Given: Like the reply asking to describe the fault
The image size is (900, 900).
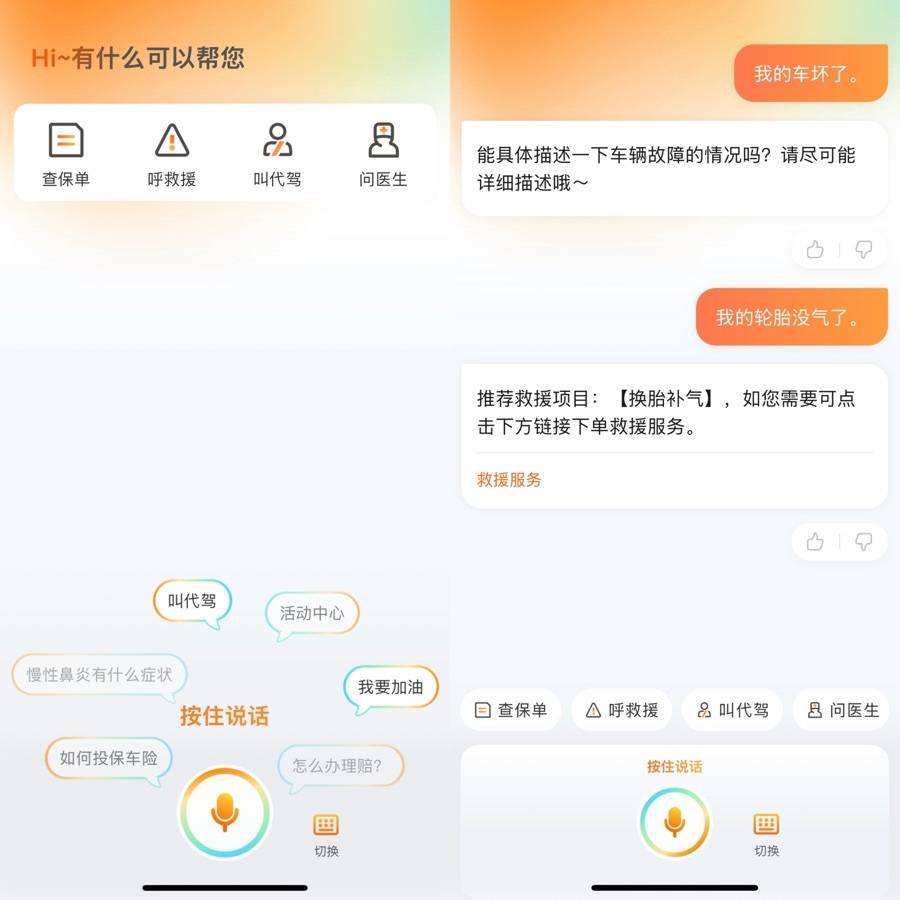Looking at the screenshot, I should [x=815, y=249].
